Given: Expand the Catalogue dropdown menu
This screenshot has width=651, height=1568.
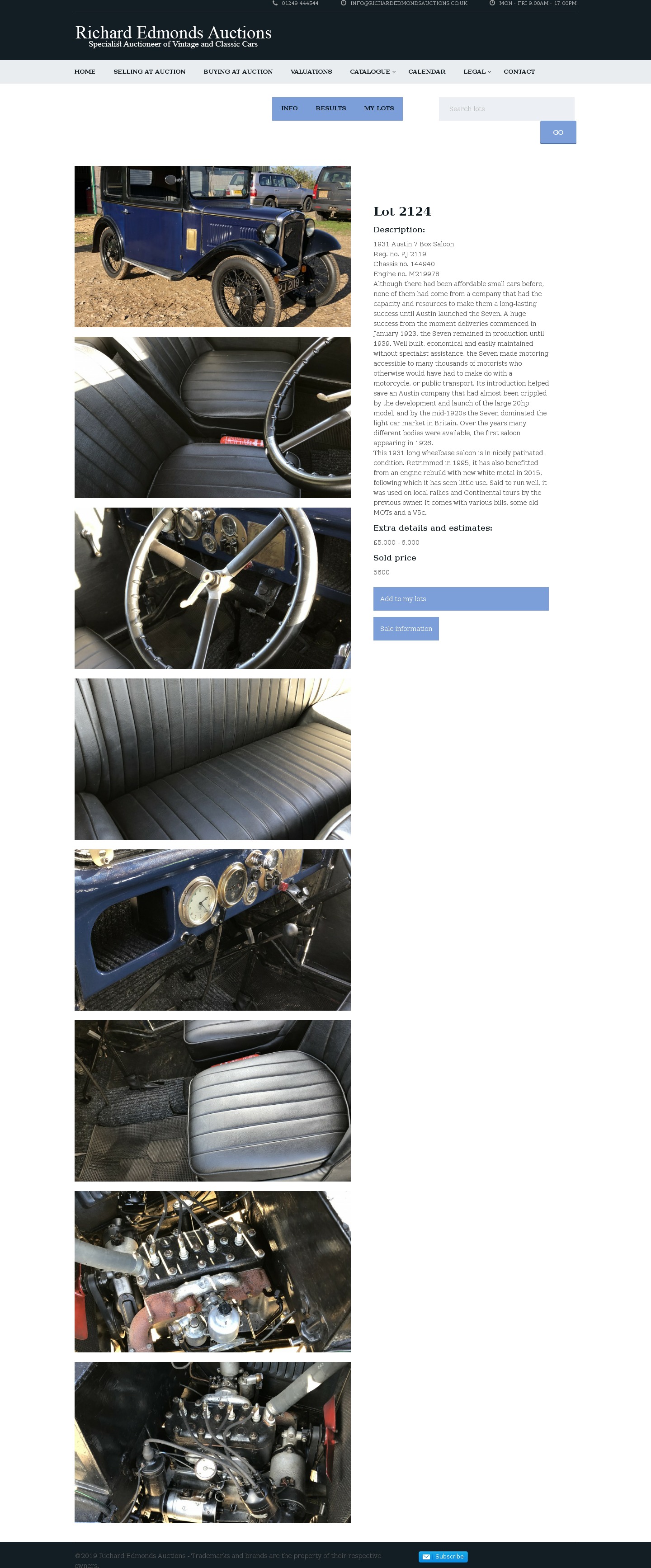Looking at the screenshot, I should pyautogui.click(x=372, y=72).
